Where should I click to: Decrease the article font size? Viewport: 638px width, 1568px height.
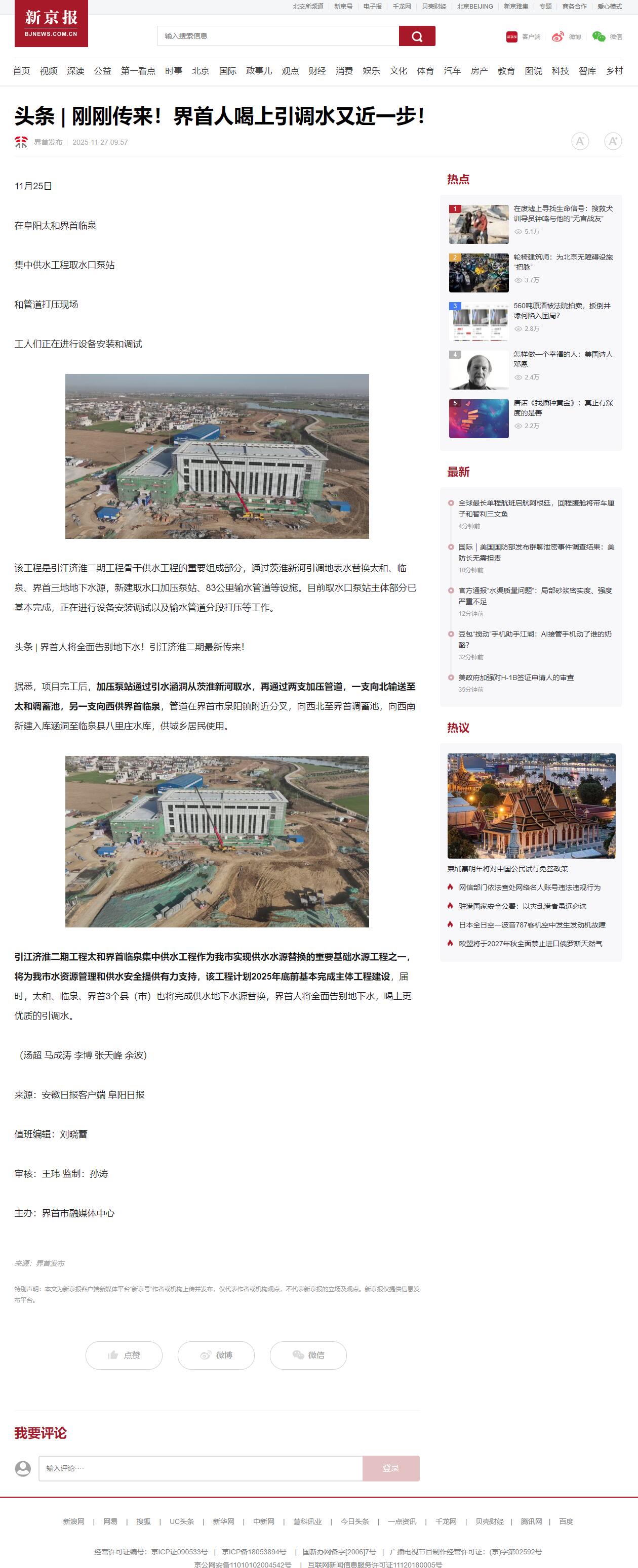(x=579, y=141)
